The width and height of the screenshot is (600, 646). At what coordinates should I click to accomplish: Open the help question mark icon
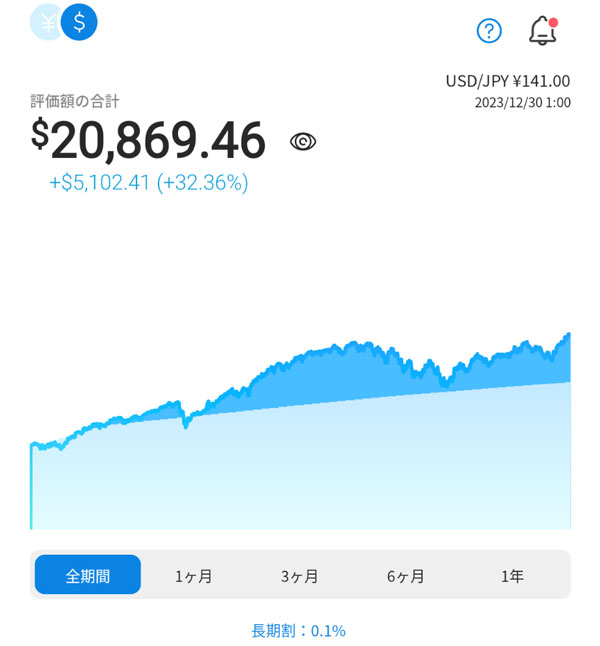coord(489,31)
